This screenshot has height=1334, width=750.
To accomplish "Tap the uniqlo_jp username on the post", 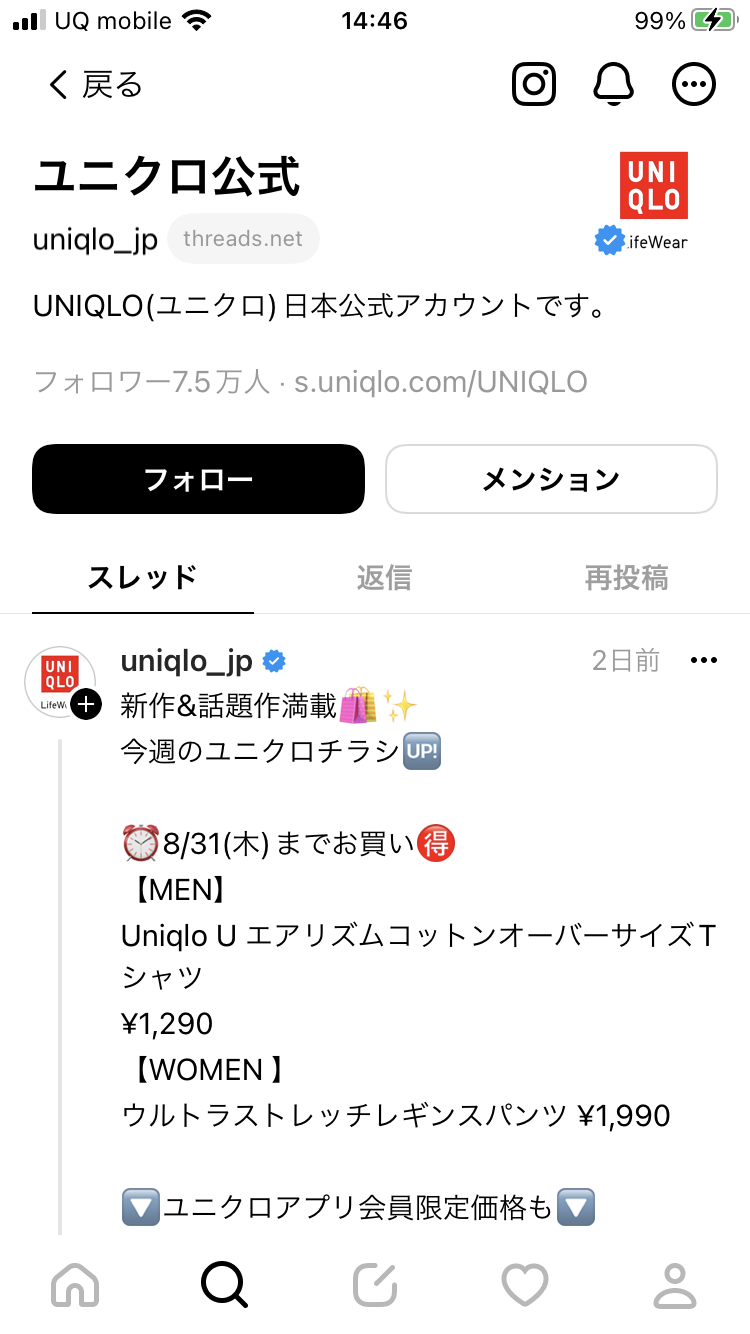I will [x=187, y=660].
